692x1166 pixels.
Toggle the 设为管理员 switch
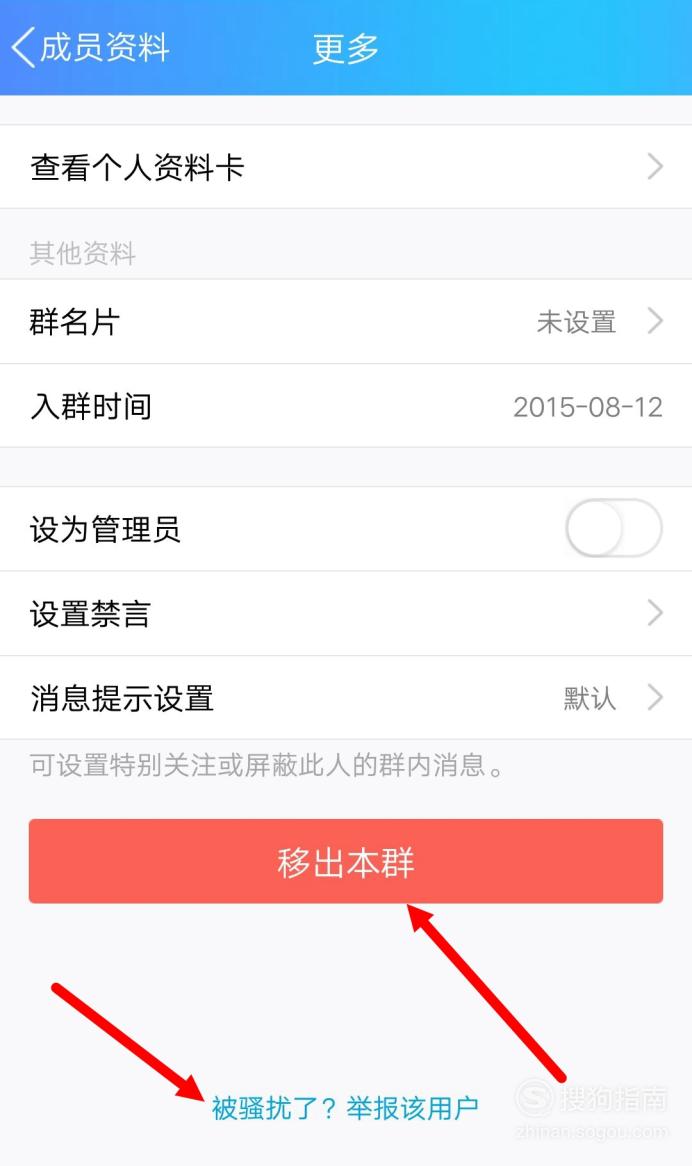tap(613, 529)
